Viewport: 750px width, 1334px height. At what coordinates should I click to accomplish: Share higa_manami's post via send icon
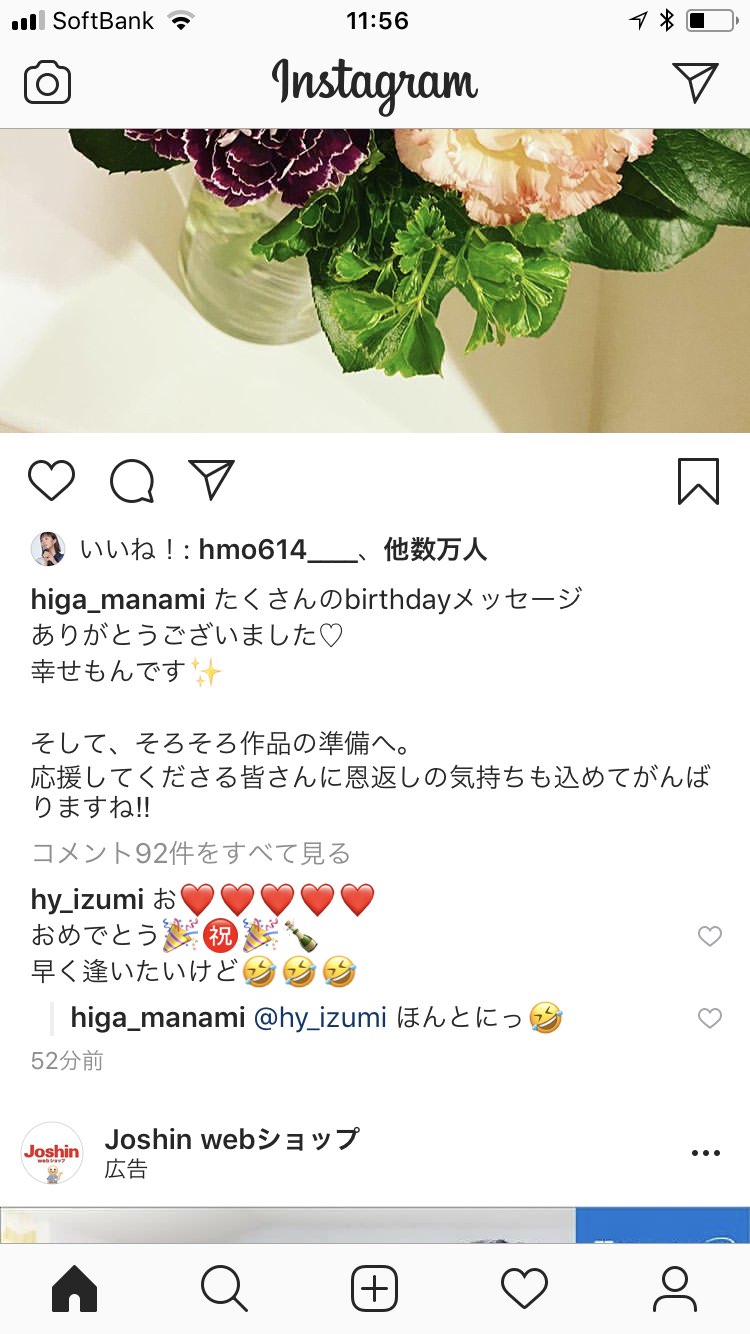click(211, 480)
